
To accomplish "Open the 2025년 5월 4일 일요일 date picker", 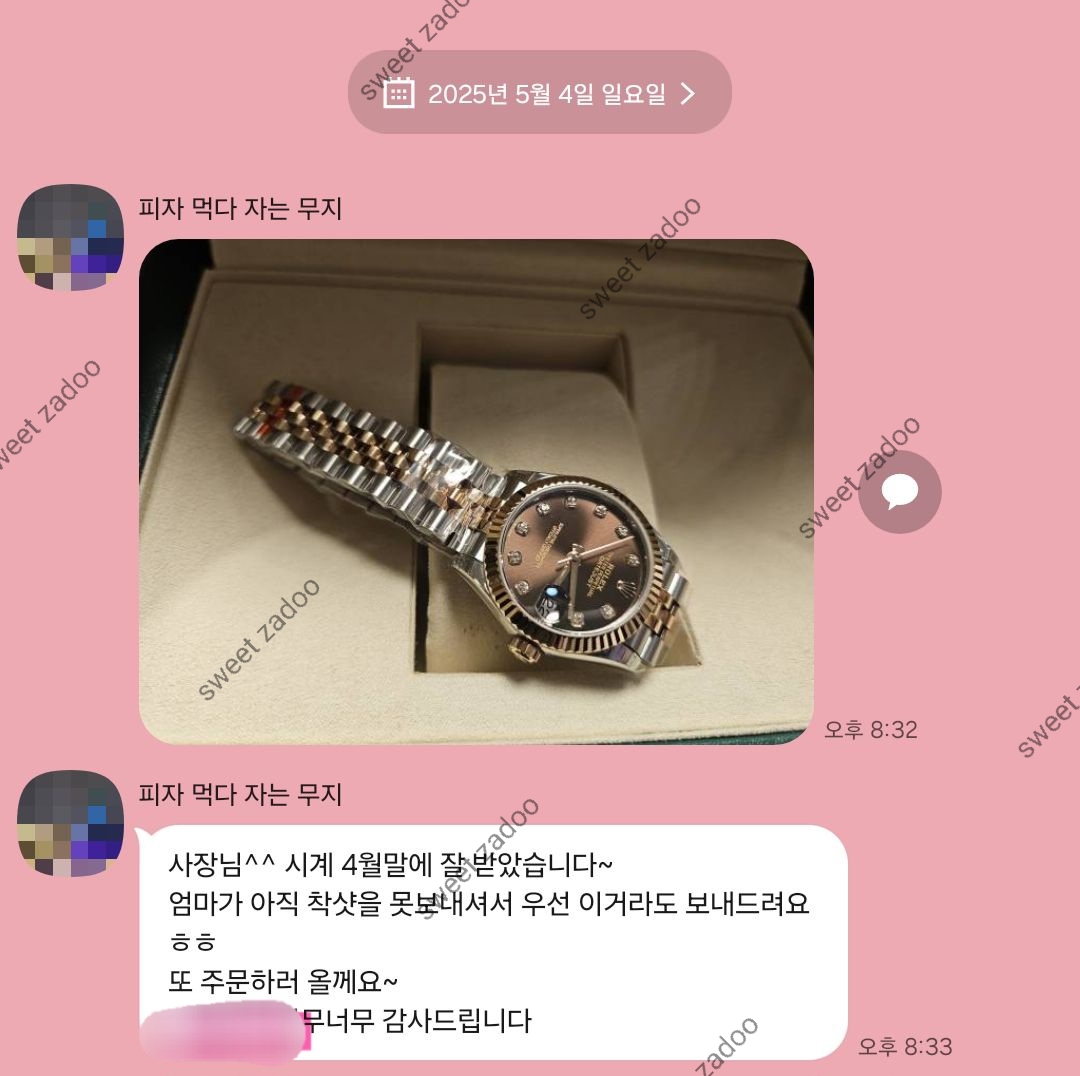I will tap(540, 93).
